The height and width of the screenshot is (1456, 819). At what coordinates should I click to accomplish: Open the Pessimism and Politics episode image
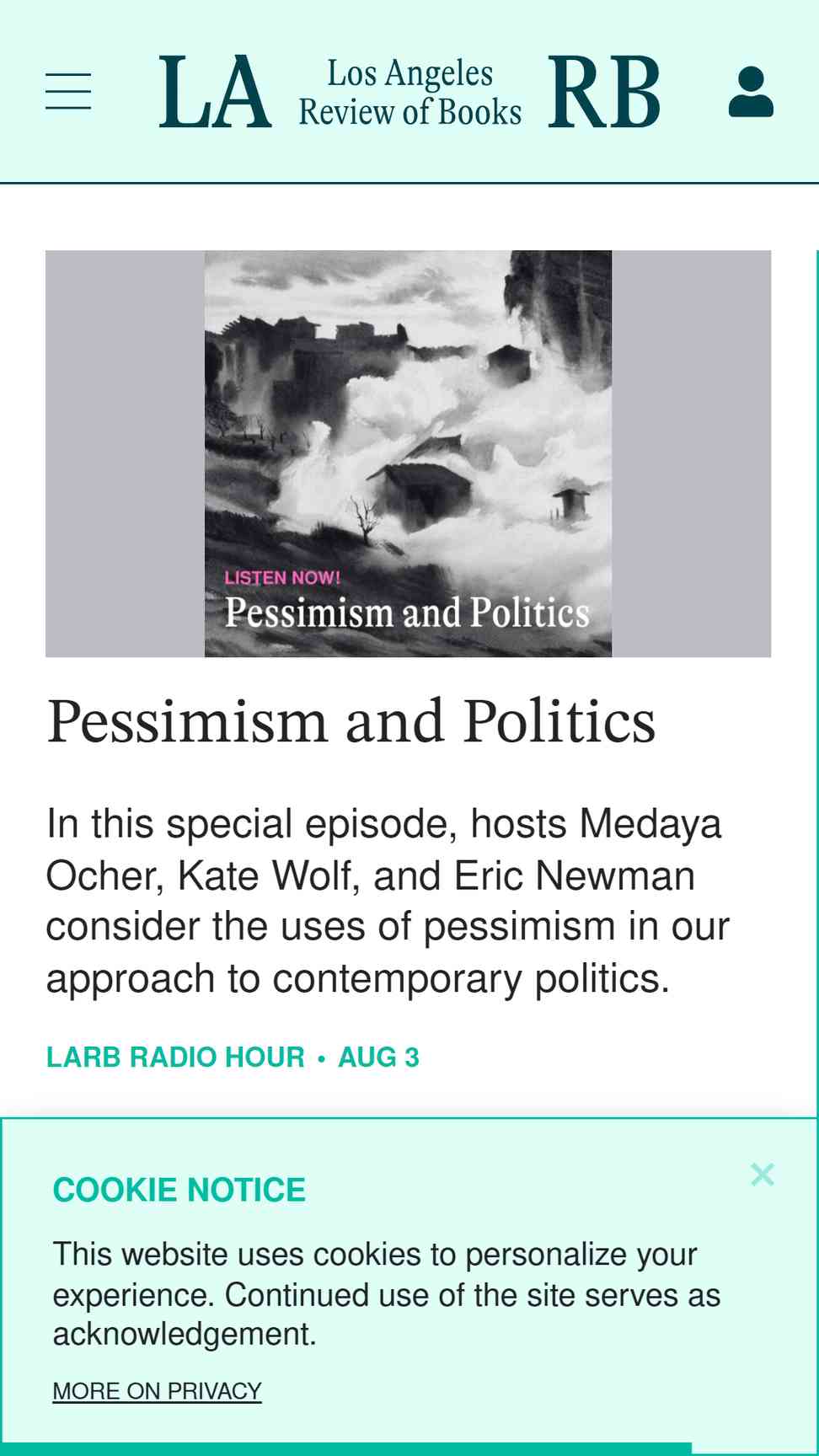click(x=408, y=453)
